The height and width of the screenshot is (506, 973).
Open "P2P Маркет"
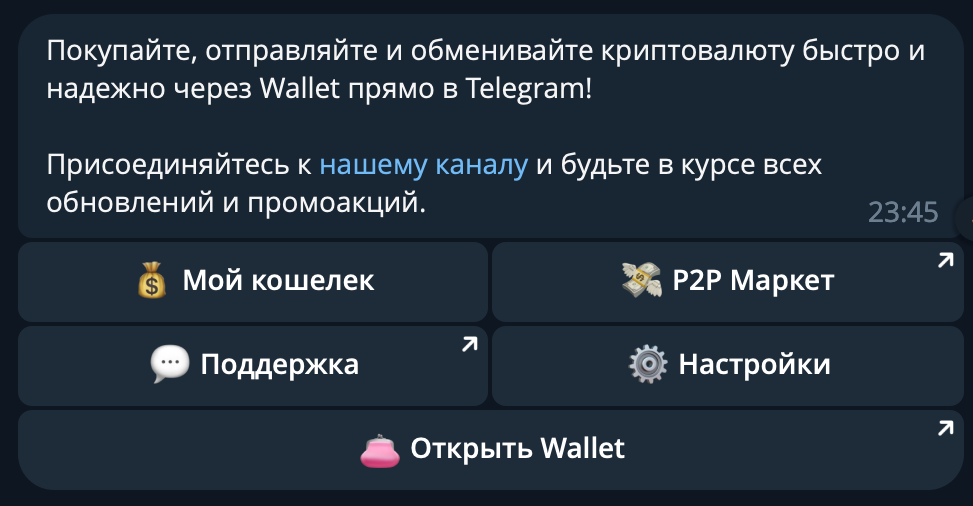[727, 281]
